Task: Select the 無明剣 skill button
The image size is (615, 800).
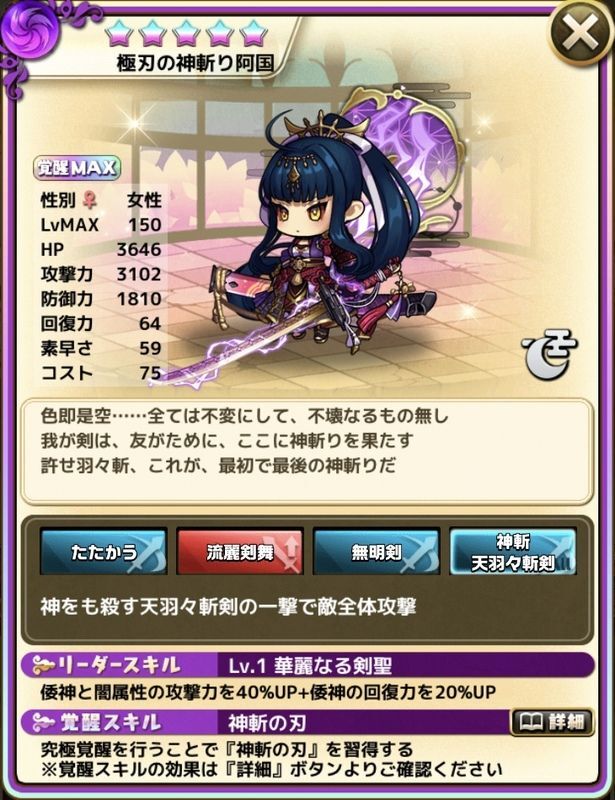Action: point(376,552)
